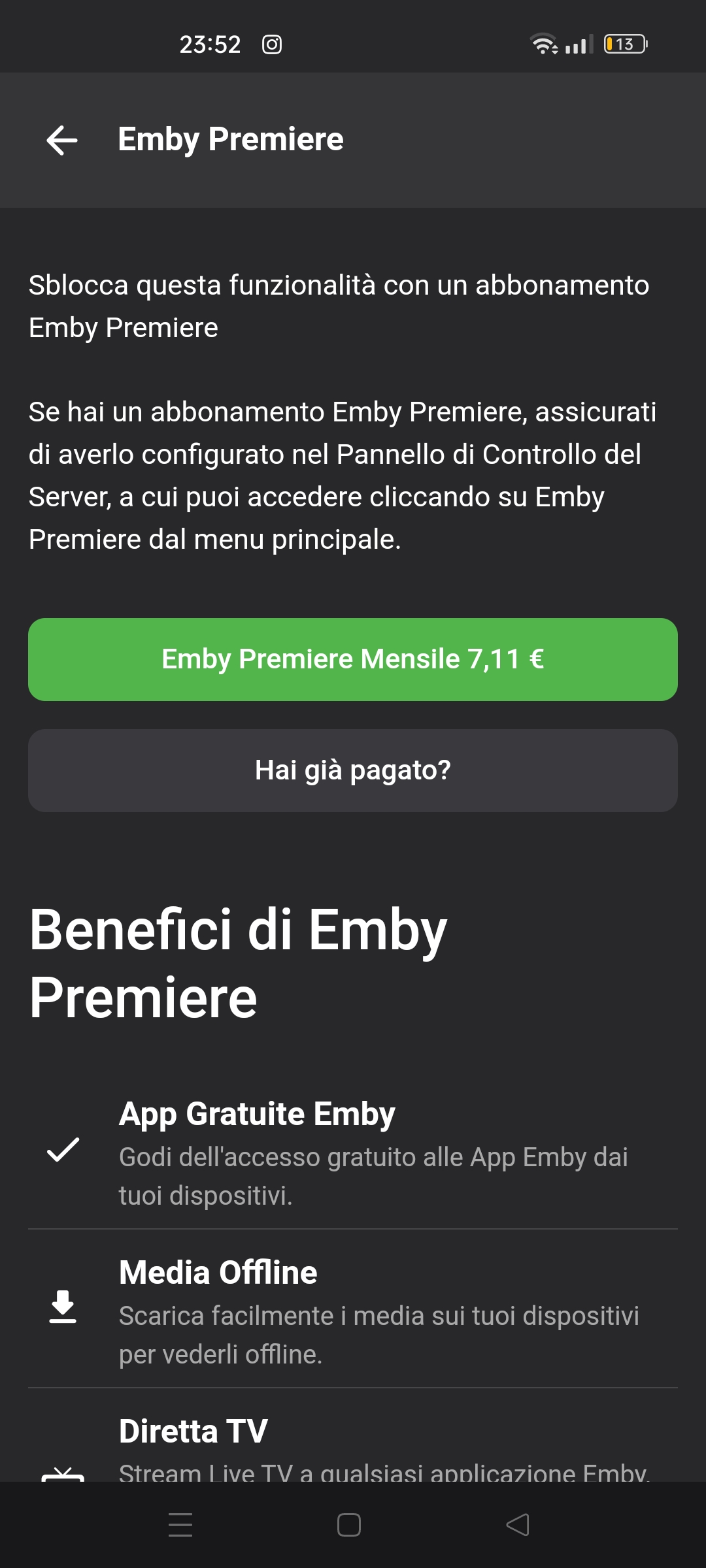Tap the price text 7,11 € on green button
Screen dimensions: 706x1568
pos(507,659)
